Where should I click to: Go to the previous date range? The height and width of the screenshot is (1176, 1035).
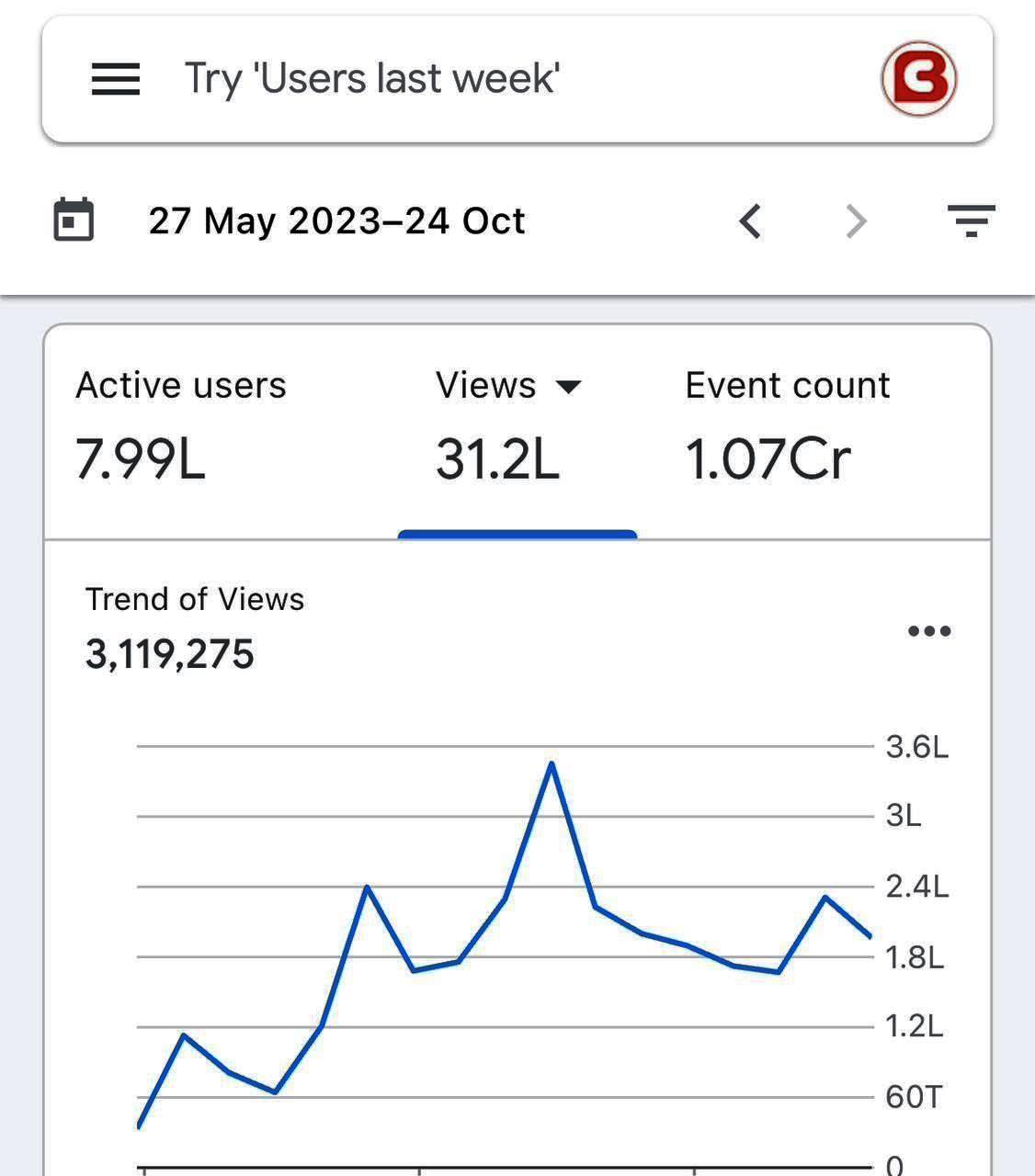[x=750, y=221]
